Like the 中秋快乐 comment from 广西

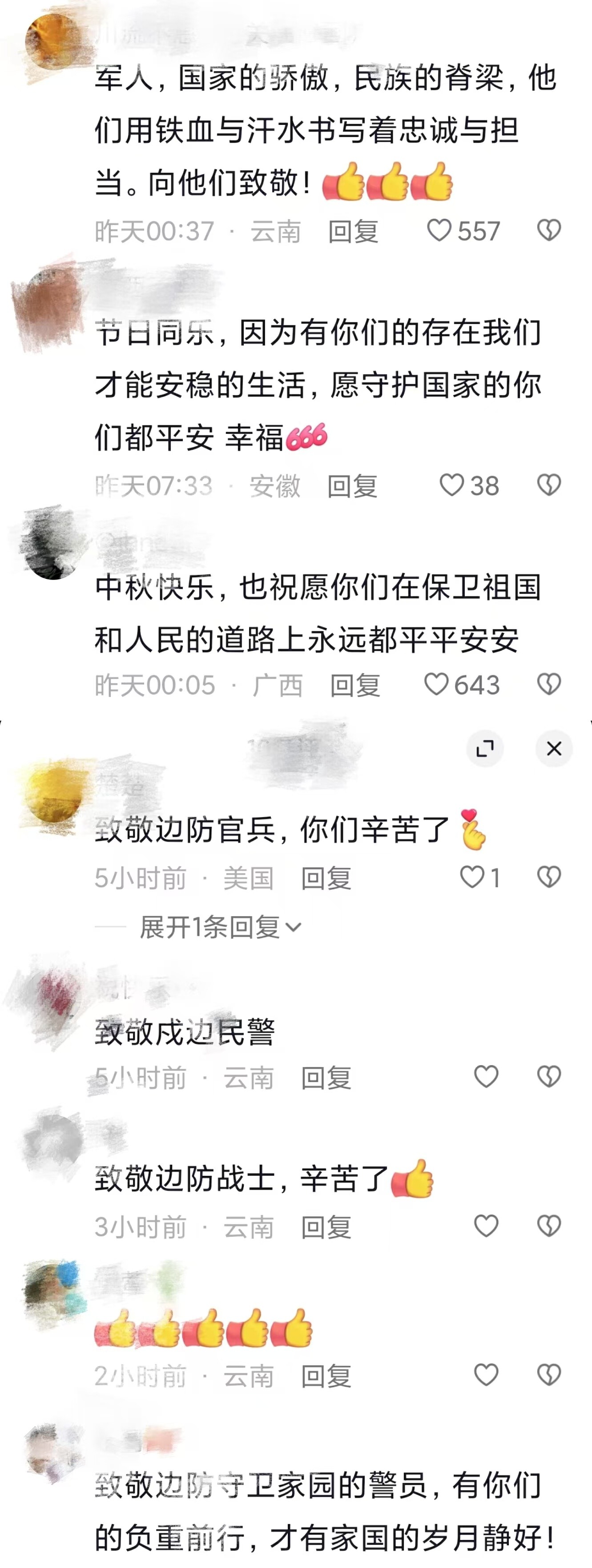[x=437, y=684]
